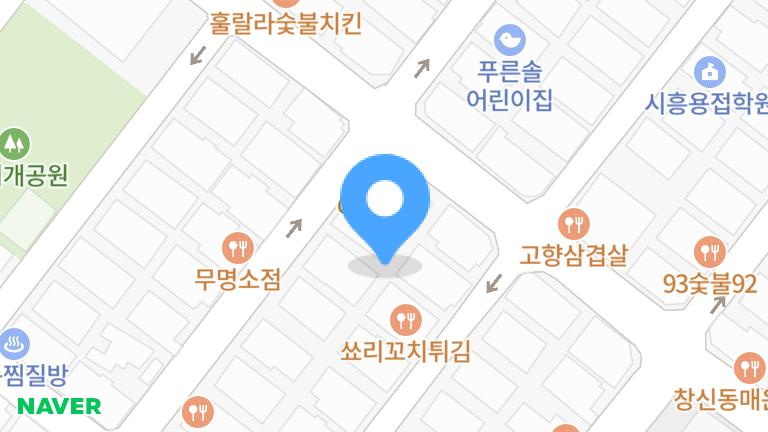Open the 무명소점 restaurant marker

[237, 246]
